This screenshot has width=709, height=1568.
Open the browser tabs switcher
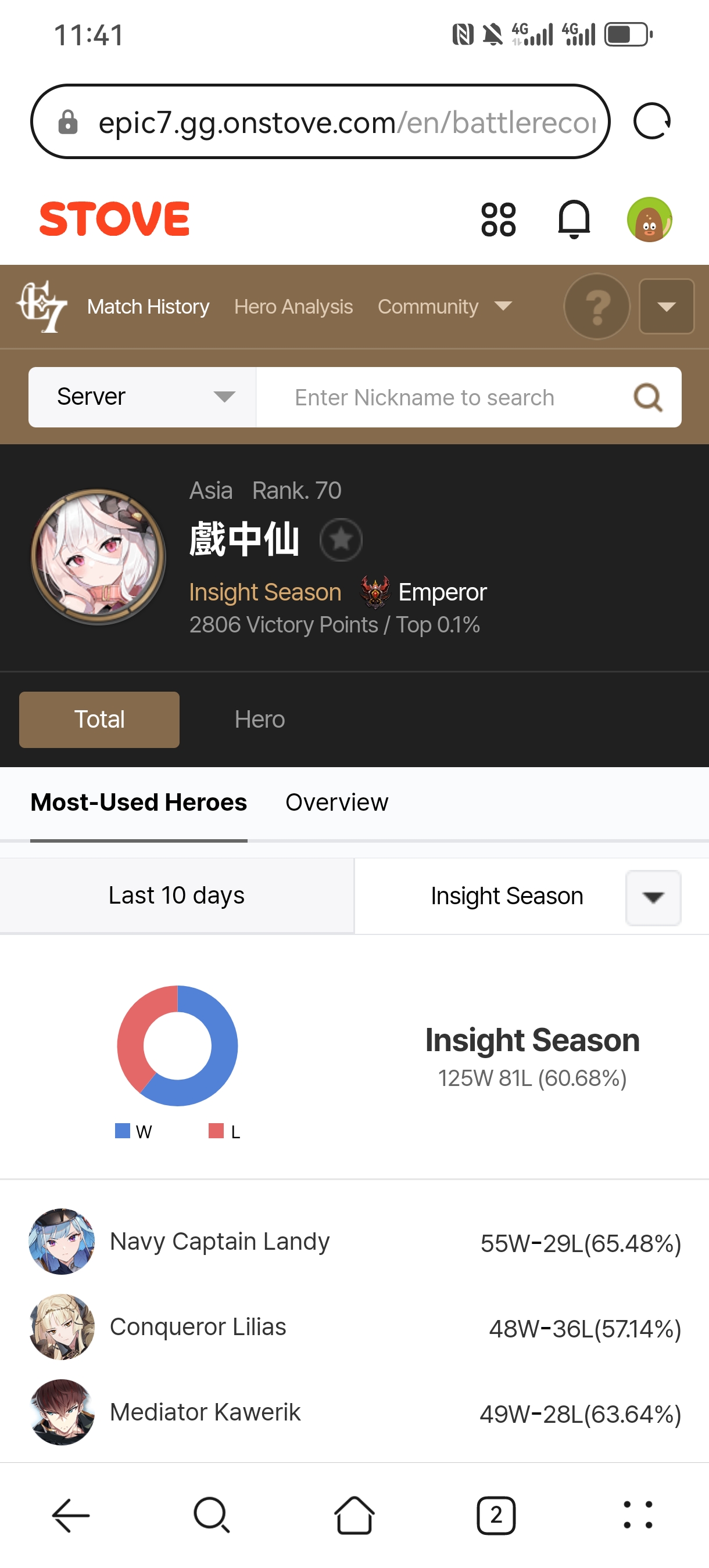click(x=496, y=1515)
